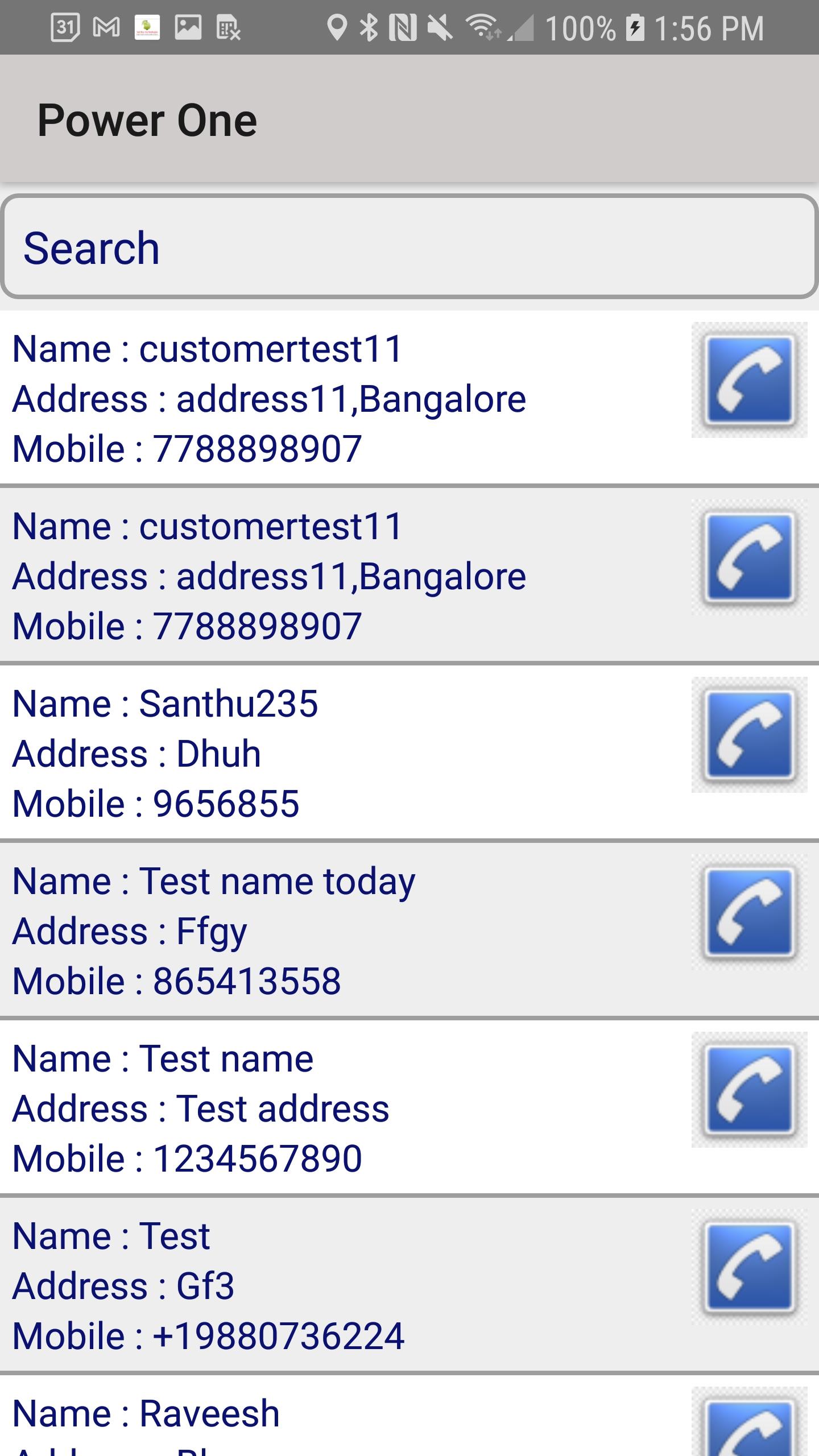Phone the Test customer at address Gf3
Screen dimensions: 819x1456
click(749, 1267)
